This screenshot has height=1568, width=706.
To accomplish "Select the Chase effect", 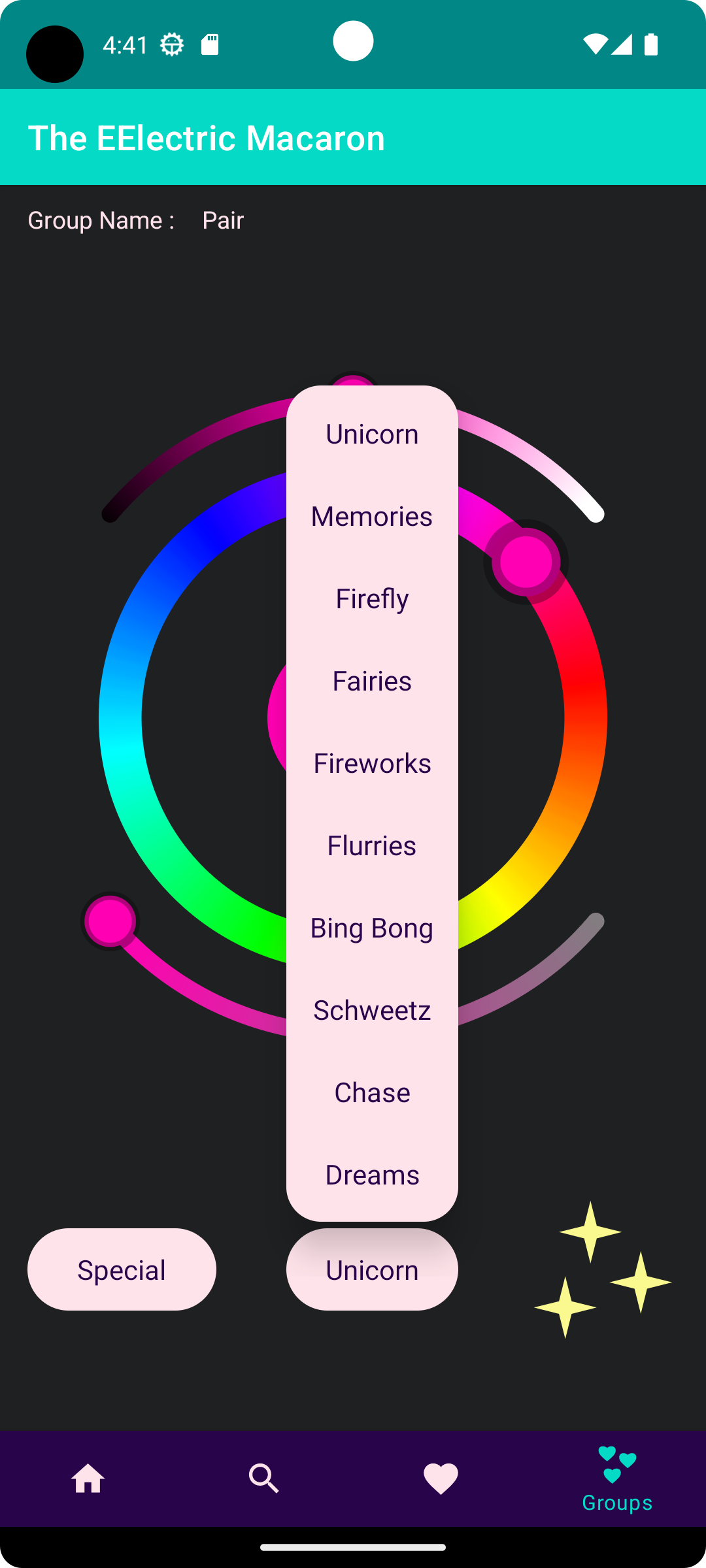I will [371, 1093].
